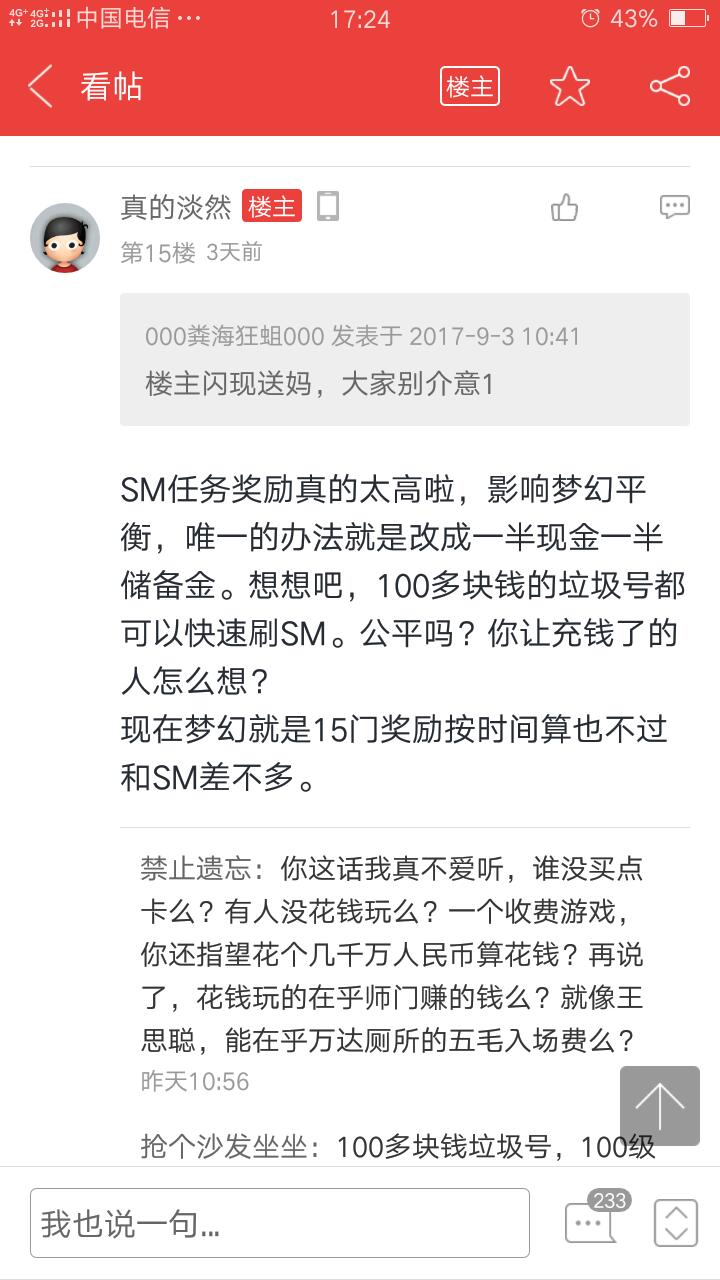Tap the 我也说一句 reply field
This screenshot has width=720, height=1280.
coord(280,1222)
